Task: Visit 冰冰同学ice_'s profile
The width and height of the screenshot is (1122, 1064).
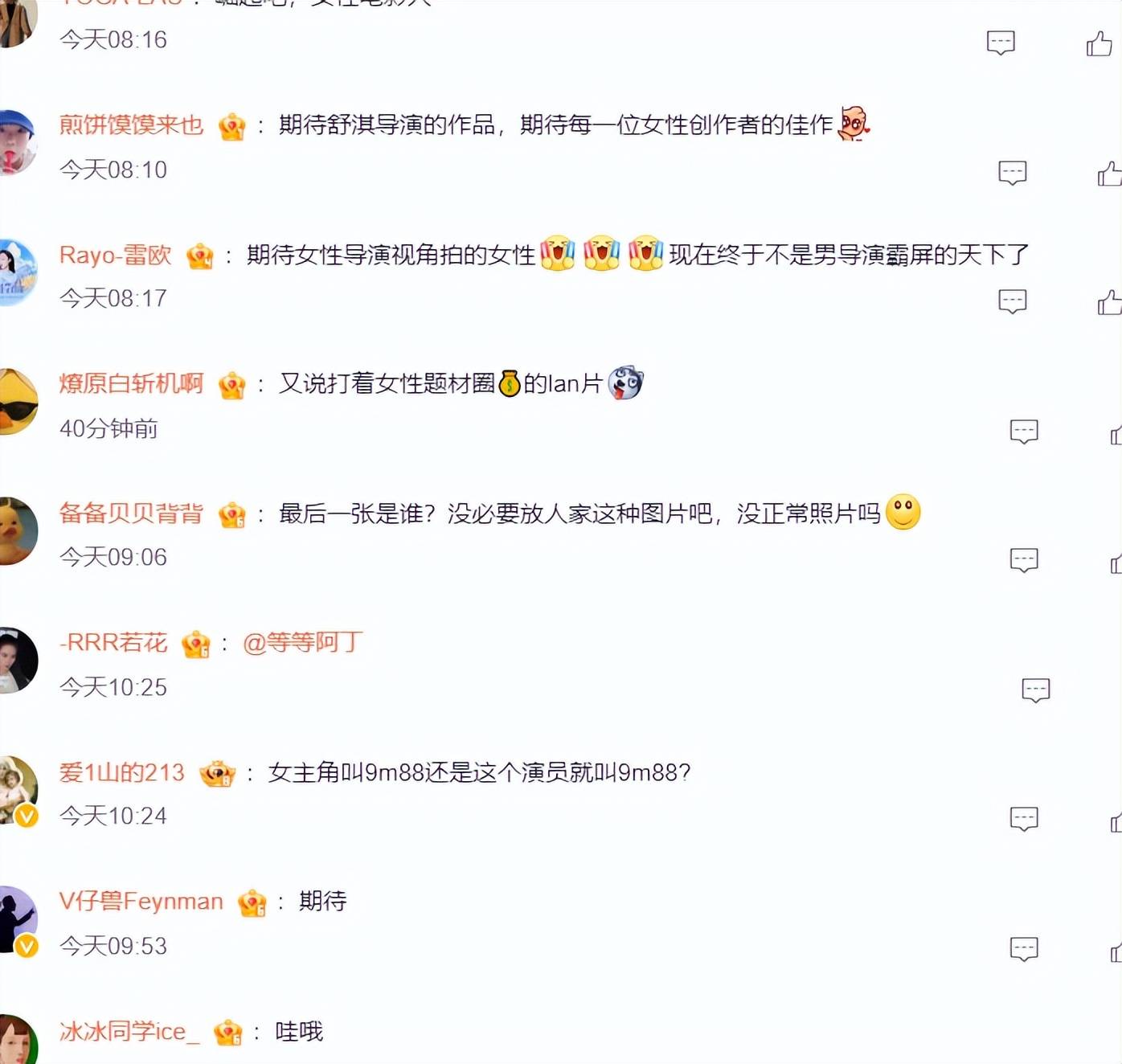Action: [129, 1032]
